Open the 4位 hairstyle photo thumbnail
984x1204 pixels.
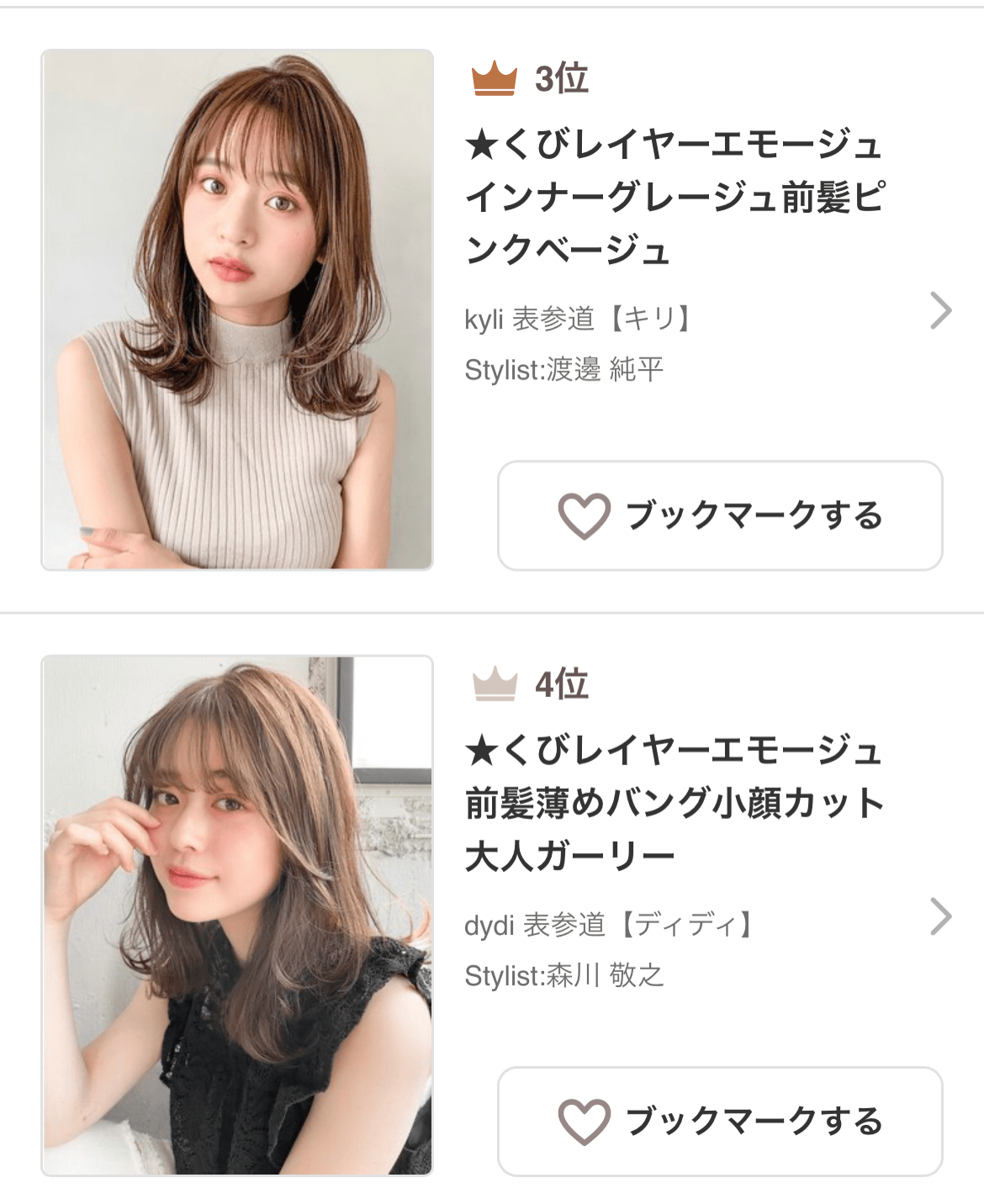pos(237,915)
